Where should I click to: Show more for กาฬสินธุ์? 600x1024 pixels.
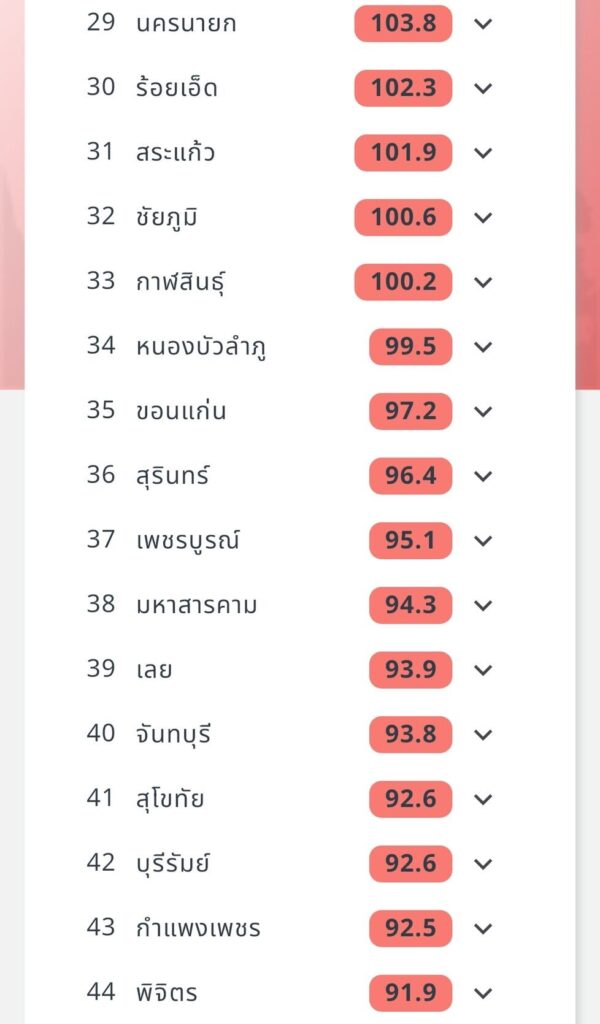click(483, 282)
